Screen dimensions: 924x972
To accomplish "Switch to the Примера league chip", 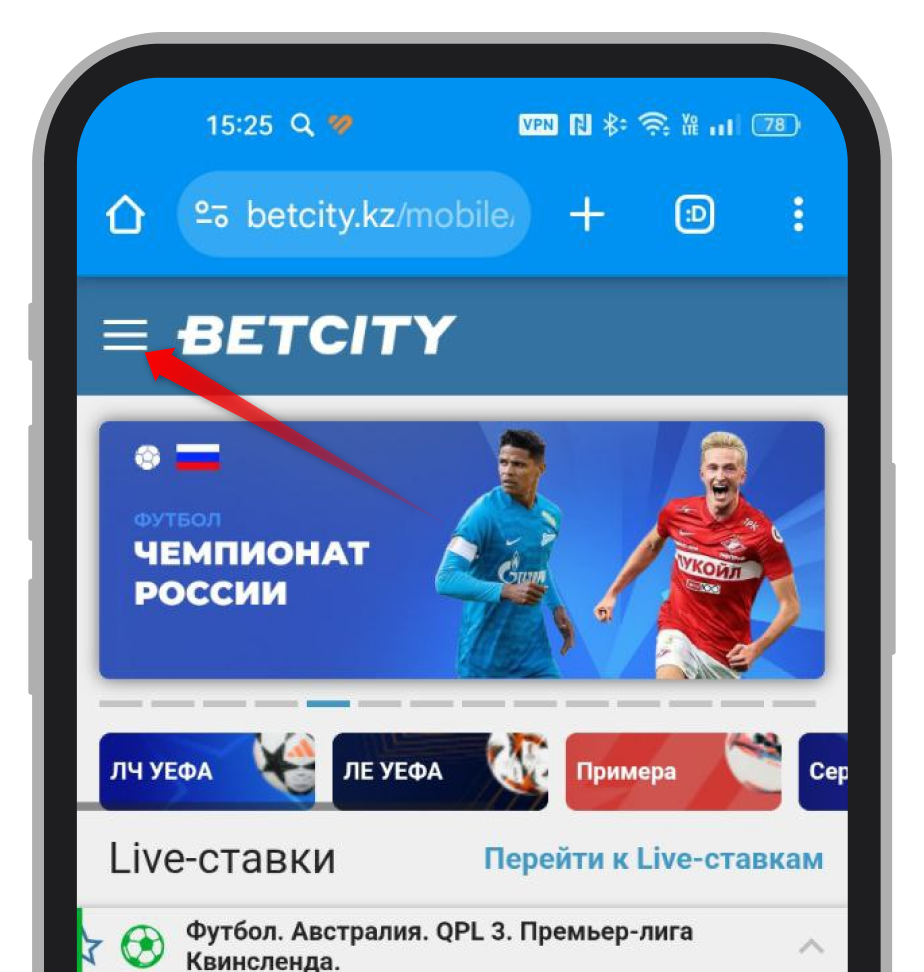I will [673, 771].
